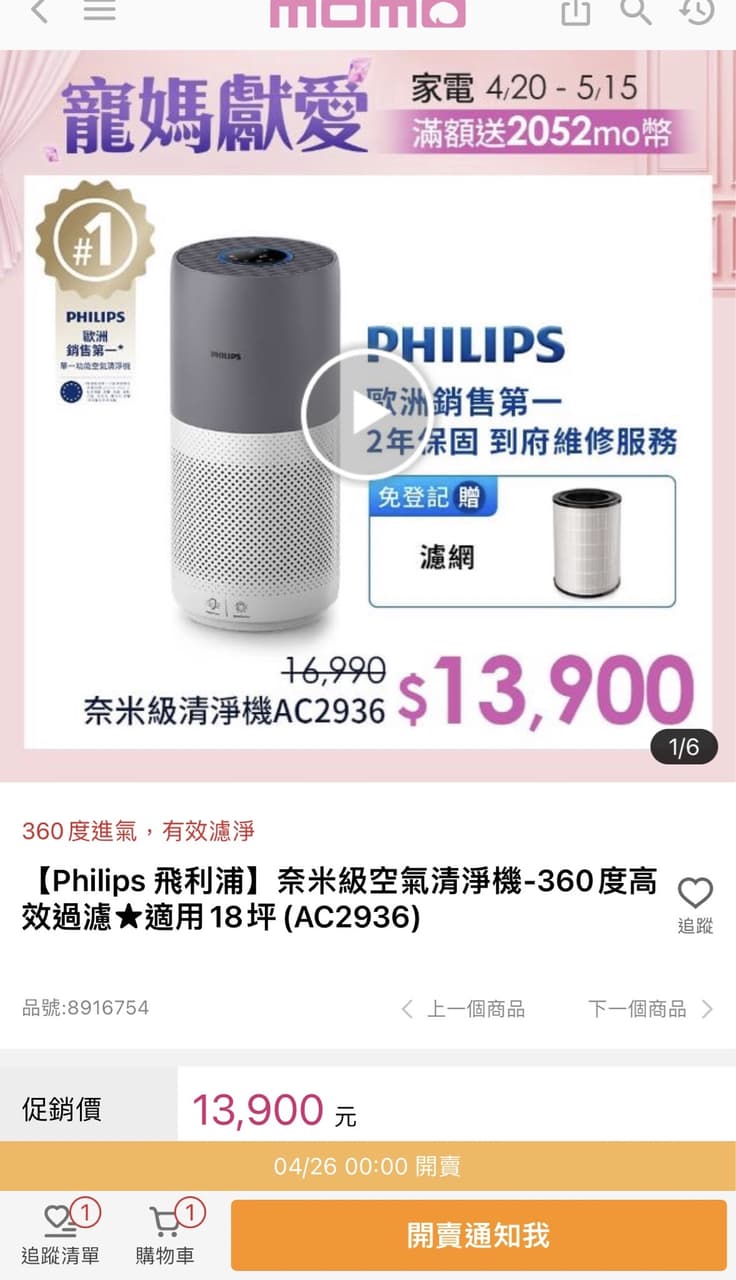Tap the momo logo to go home
This screenshot has height=1280, width=736.
367,12
